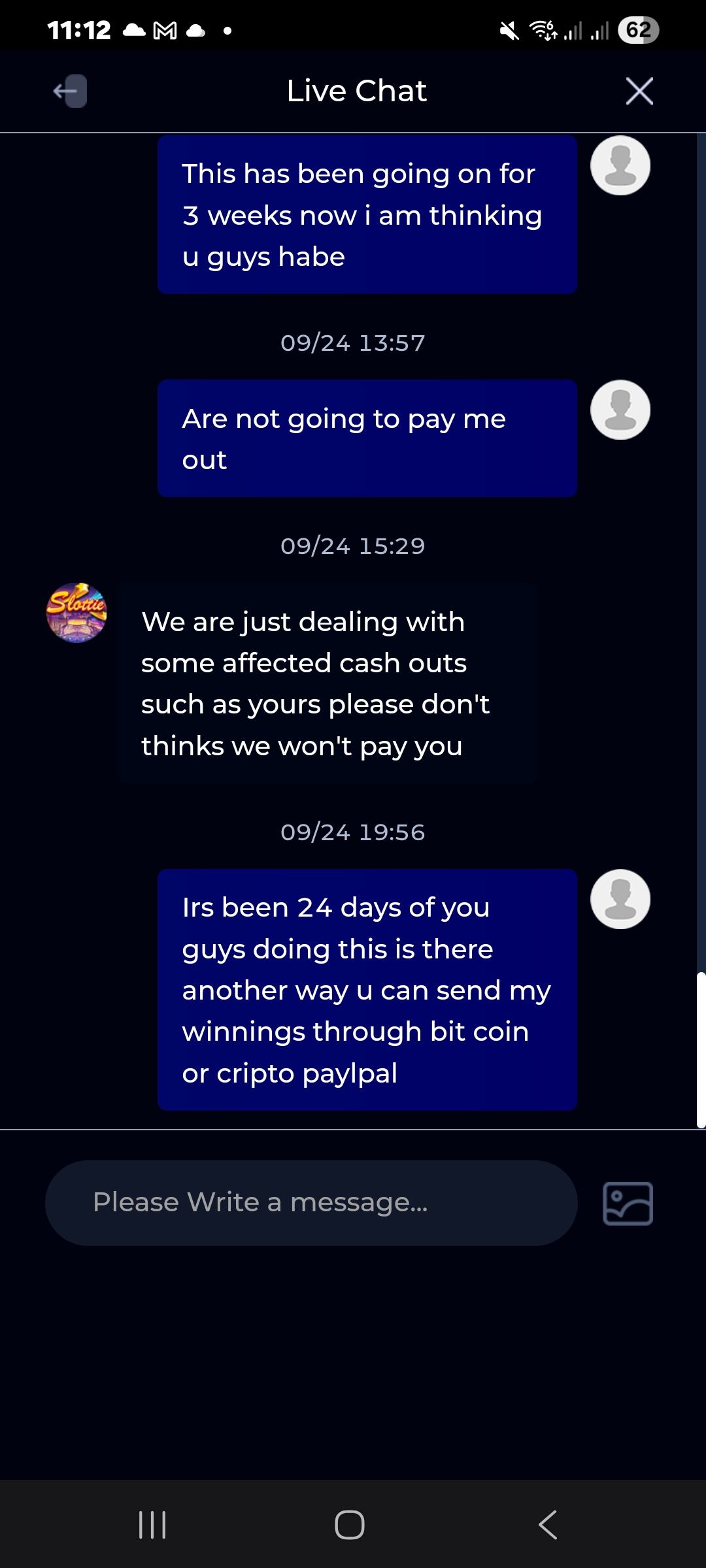Viewport: 706px width, 1568px height.
Task: Focus the 'Please Write a message' field
Action: [x=311, y=1203]
